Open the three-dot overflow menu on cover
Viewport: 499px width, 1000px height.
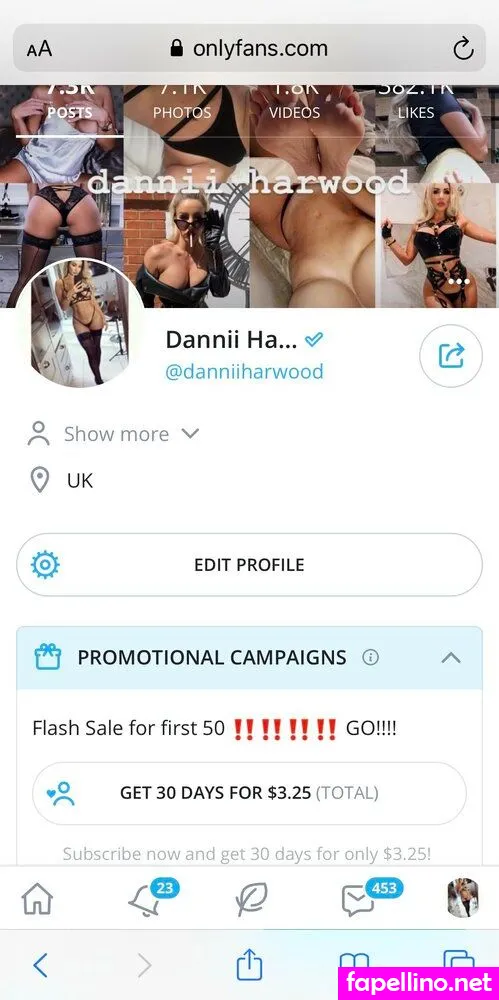pyautogui.click(x=458, y=281)
